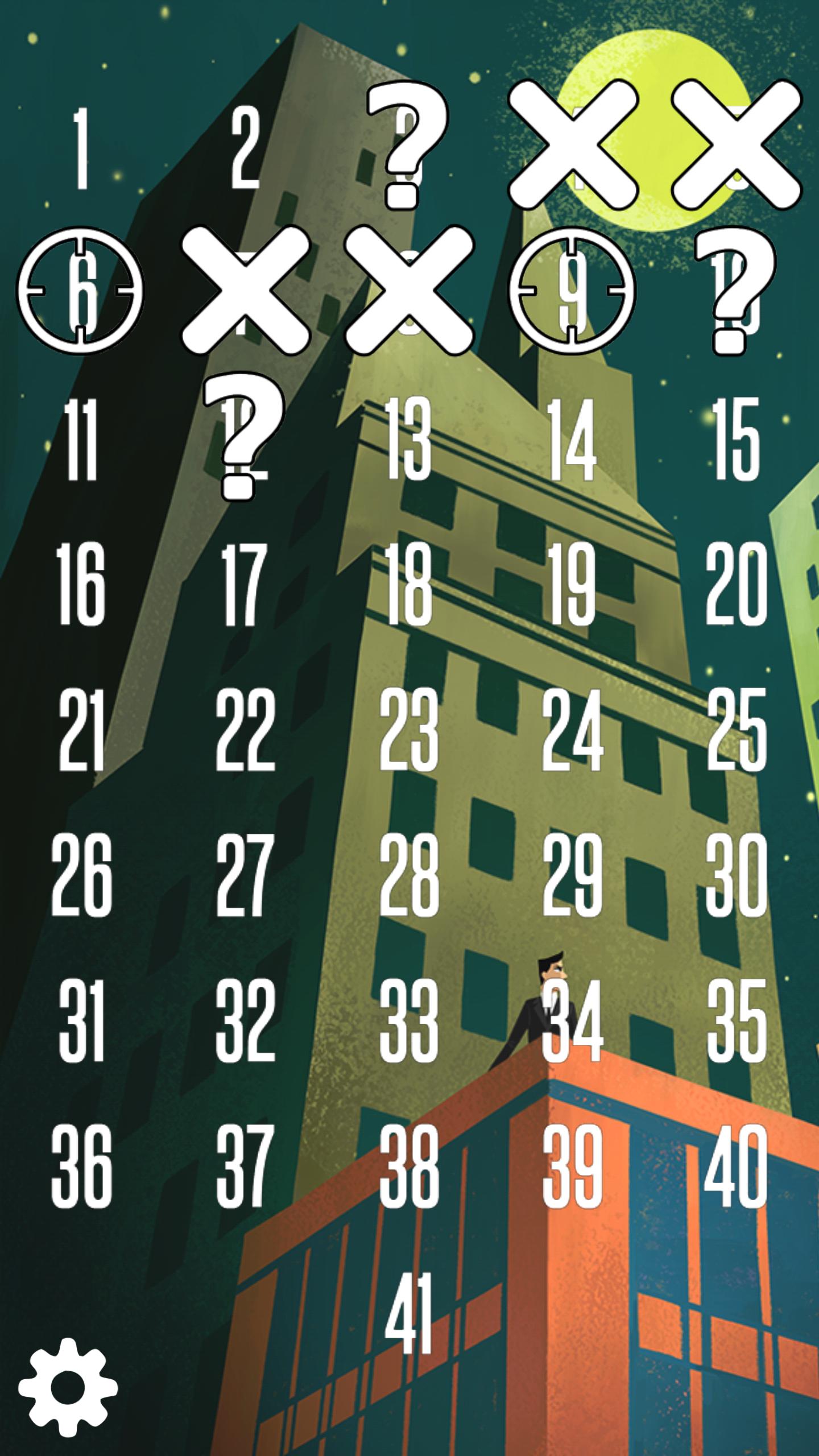Open level 9 with target marker
The width and height of the screenshot is (819, 1456).
click(572, 290)
